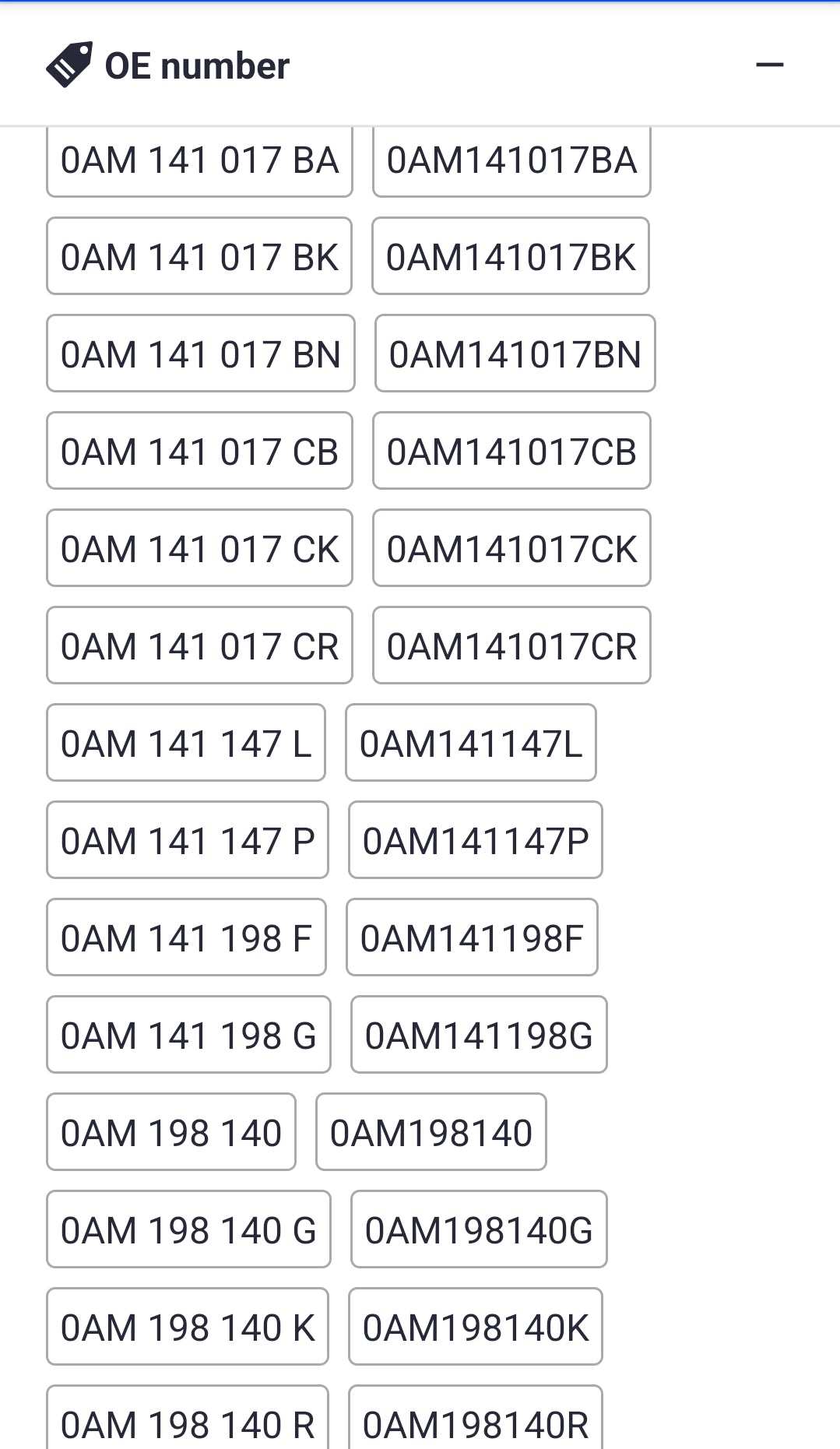Select the 0AM198140 chip without spaces

tap(431, 1133)
